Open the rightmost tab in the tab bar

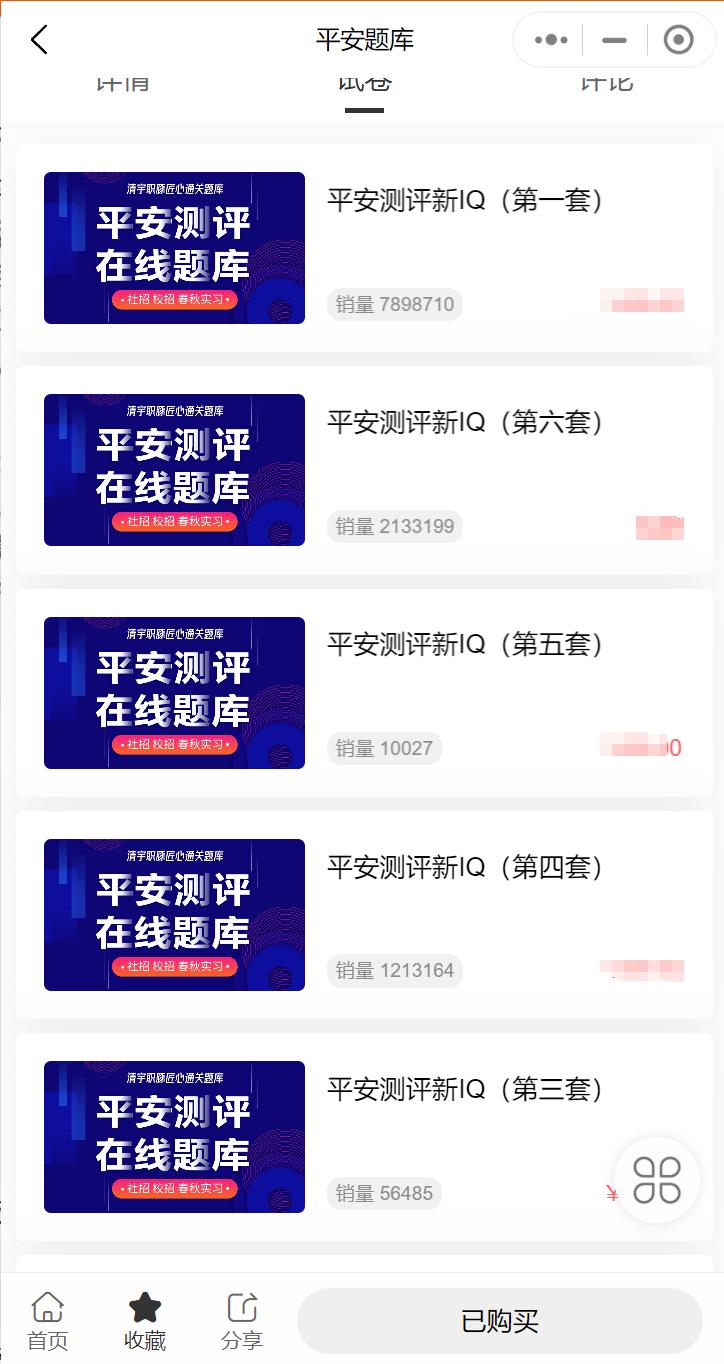tap(606, 84)
